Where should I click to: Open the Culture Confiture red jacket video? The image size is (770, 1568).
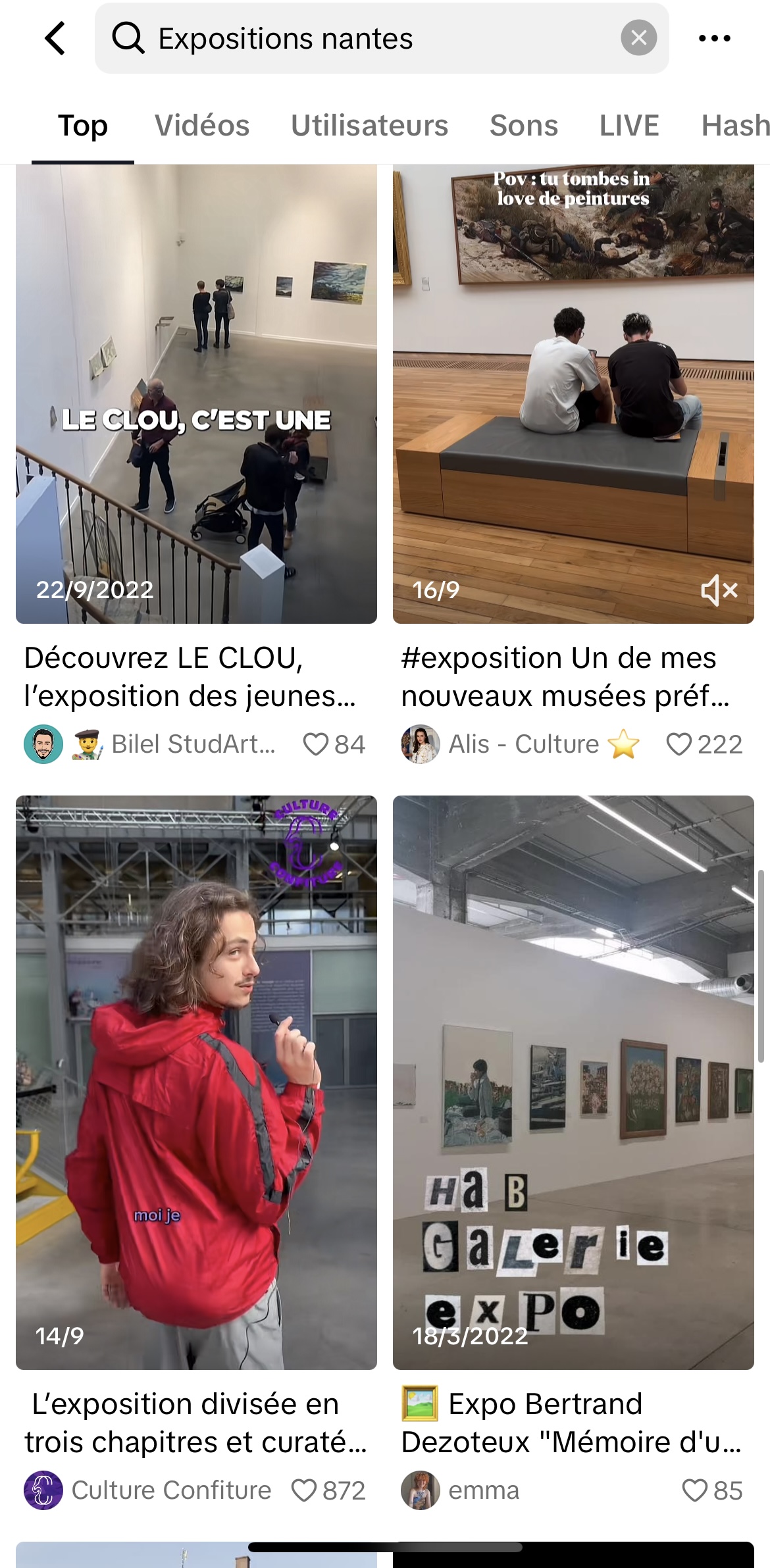click(196, 1082)
